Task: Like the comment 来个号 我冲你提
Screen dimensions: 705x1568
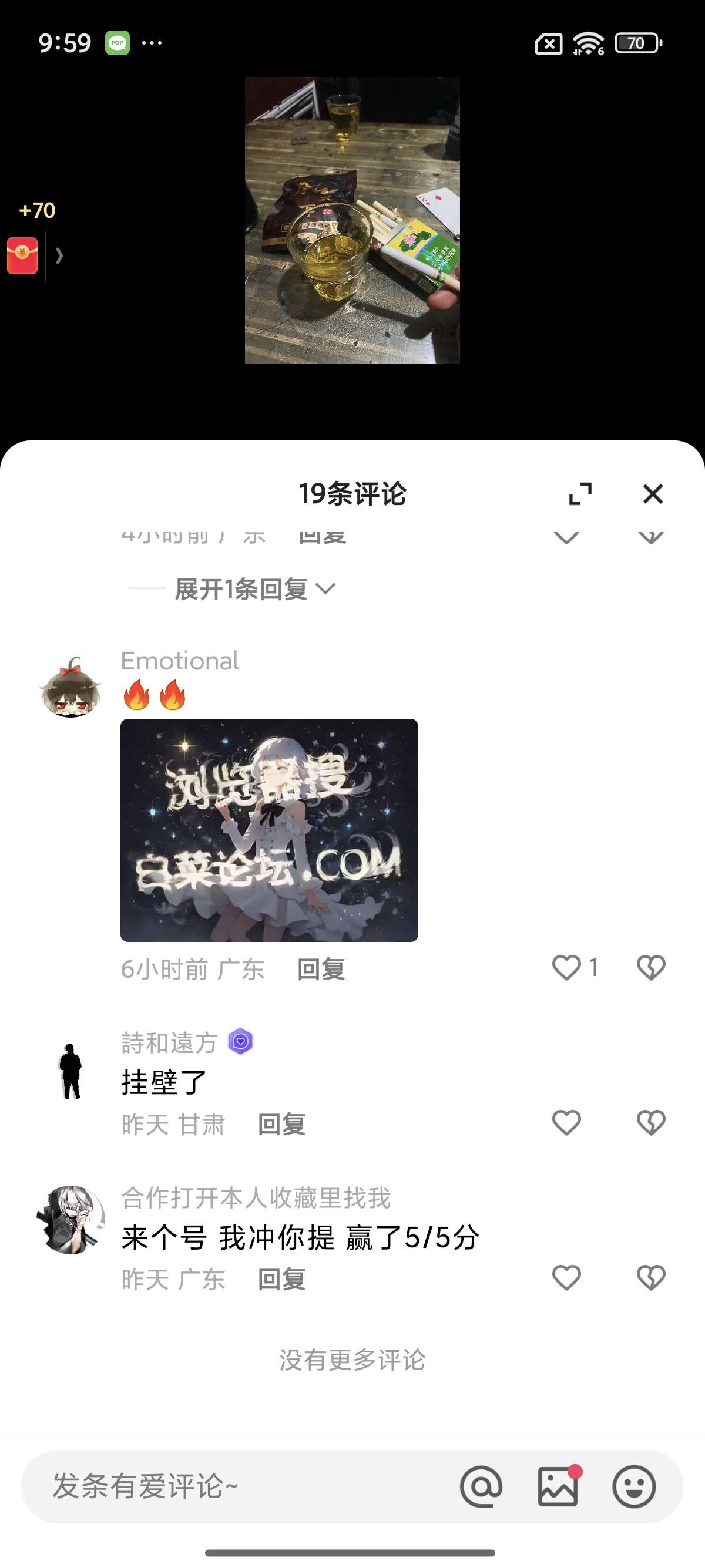Action: pos(566,1277)
